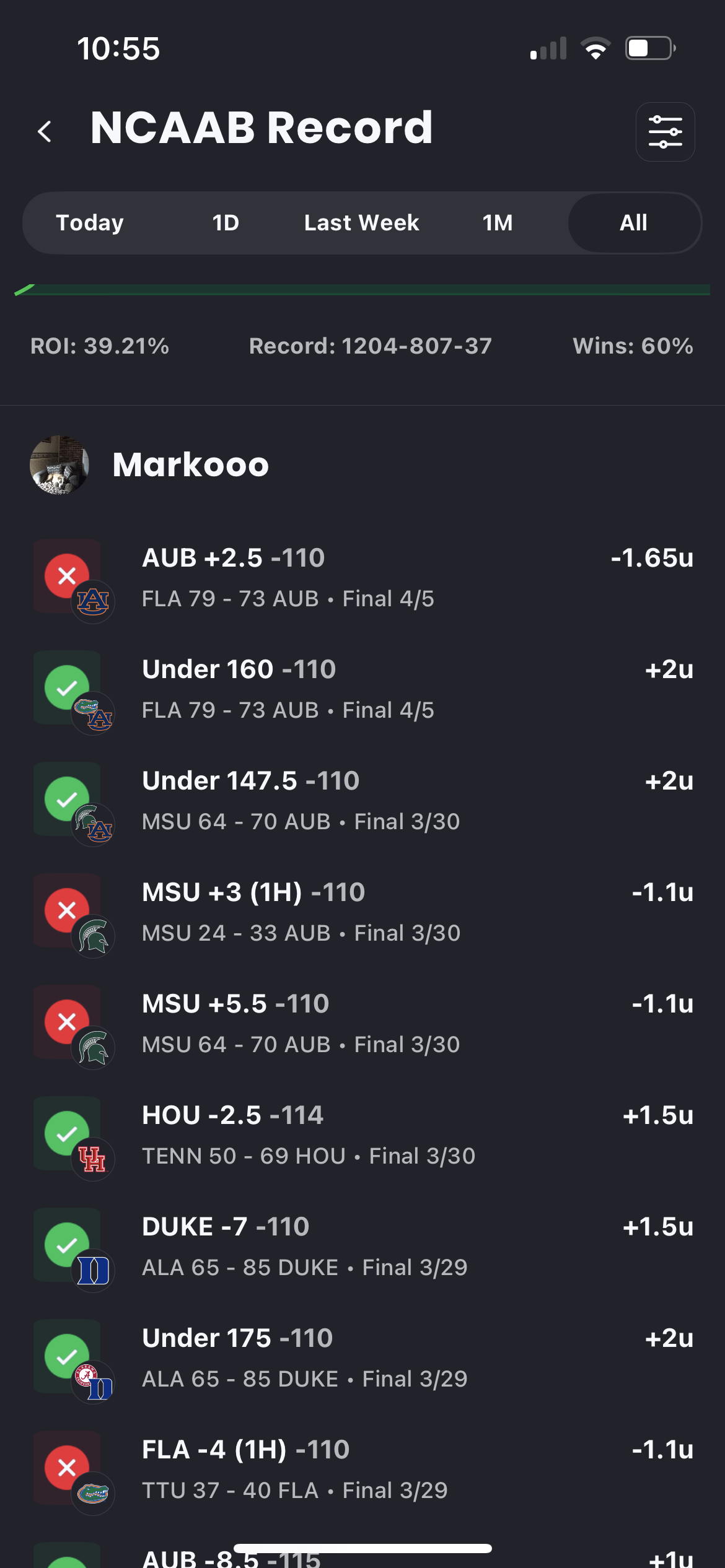
Task: Go back using the arrow
Action: 45,131
